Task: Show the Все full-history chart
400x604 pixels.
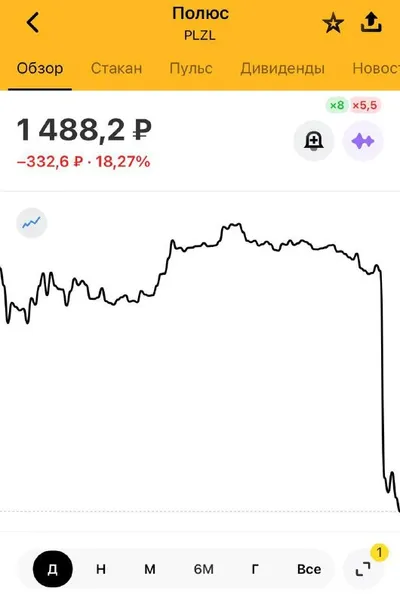Action: pyautogui.click(x=309, y=569)
